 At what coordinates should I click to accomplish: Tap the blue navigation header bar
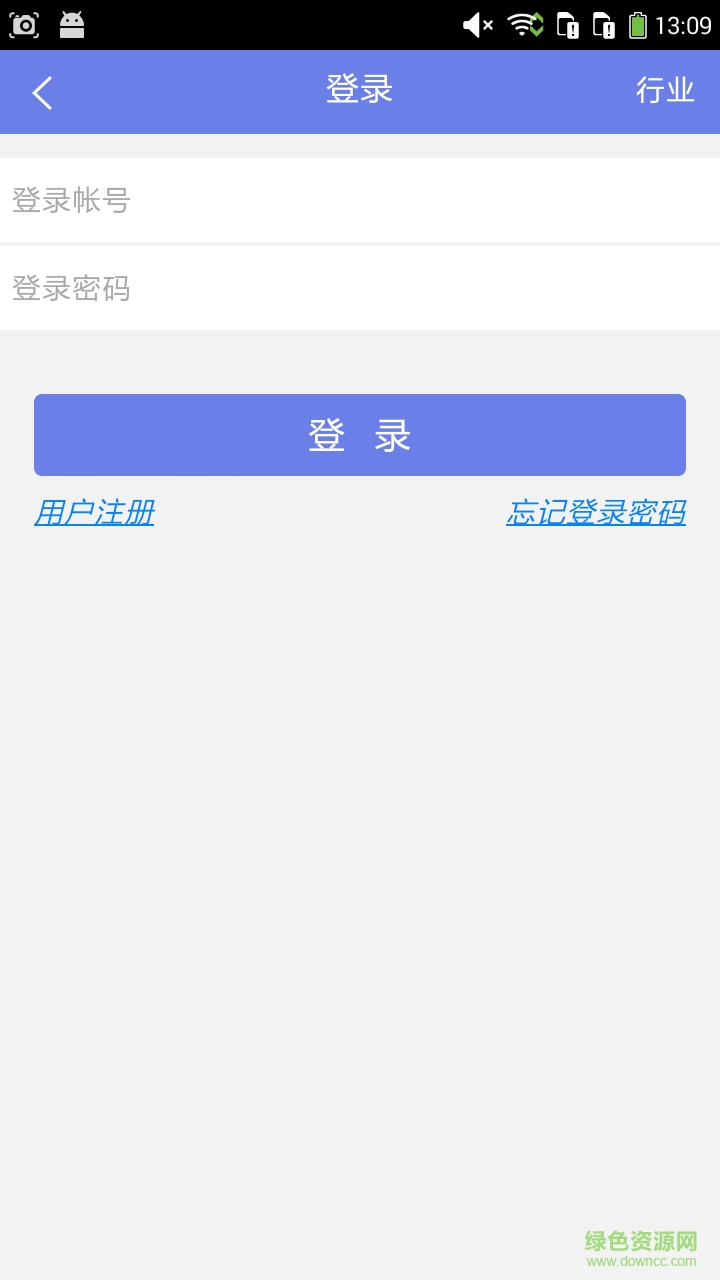tap(360, 91)
